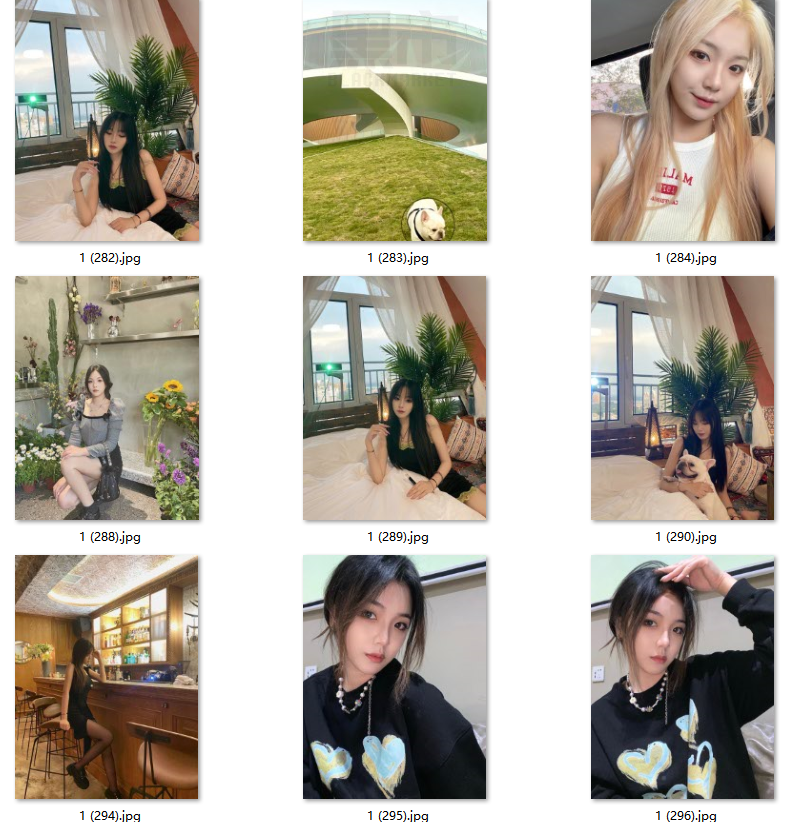Open image file 1 (282).jpg
Screen dimensions: 786x822
click(107, 120)
